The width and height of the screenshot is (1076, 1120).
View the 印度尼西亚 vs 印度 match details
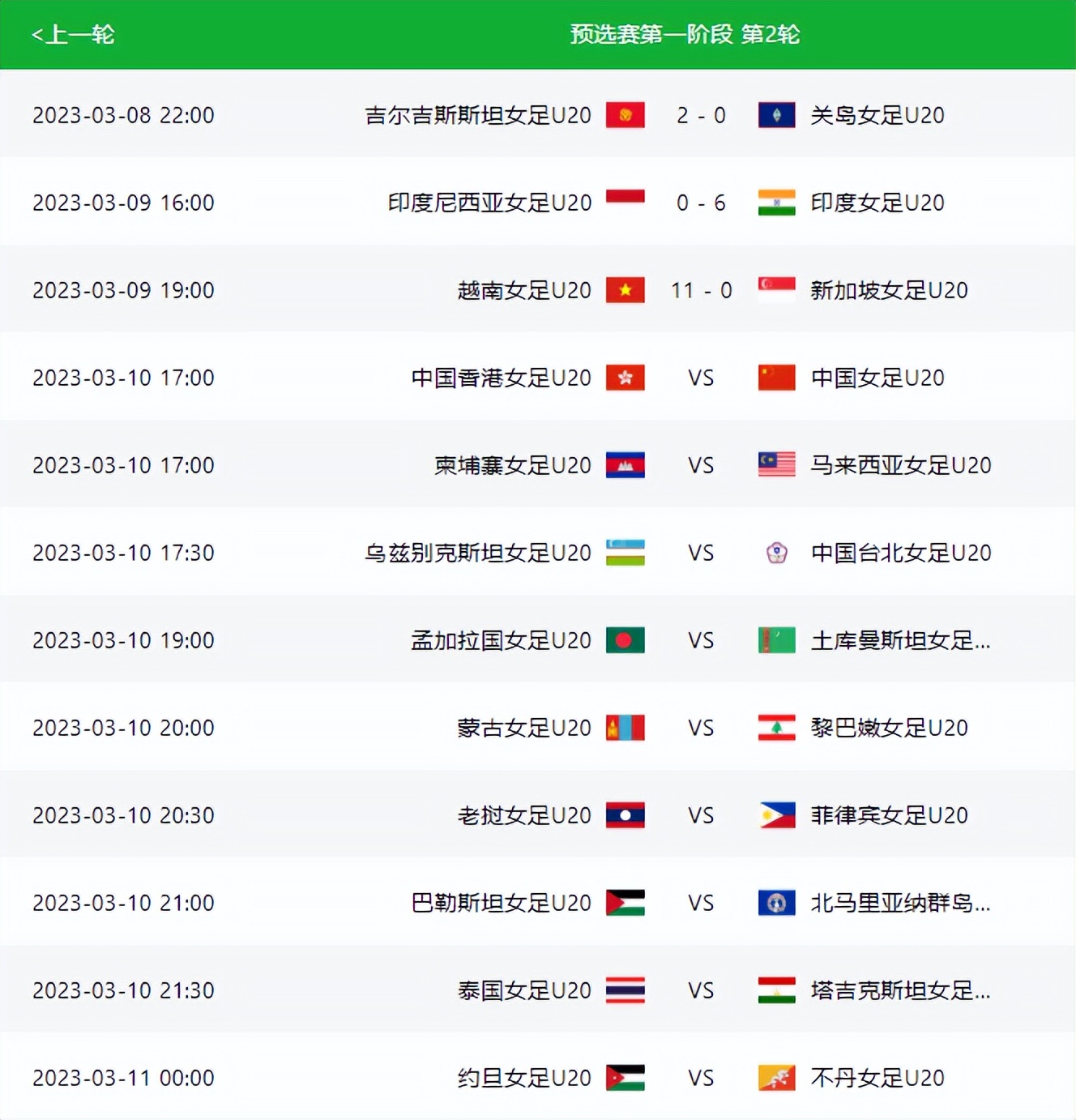[x=701, y=203]
